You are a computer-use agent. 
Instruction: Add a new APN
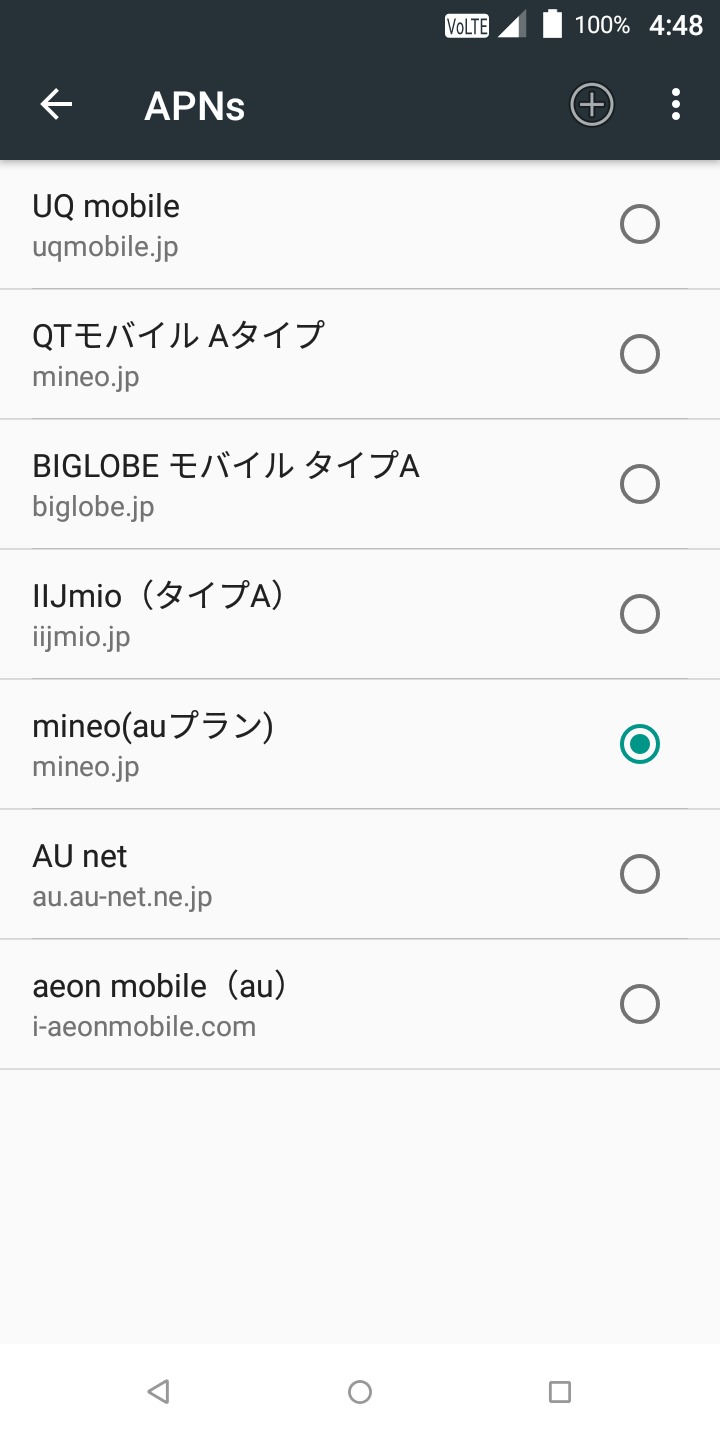coord(591,105)
